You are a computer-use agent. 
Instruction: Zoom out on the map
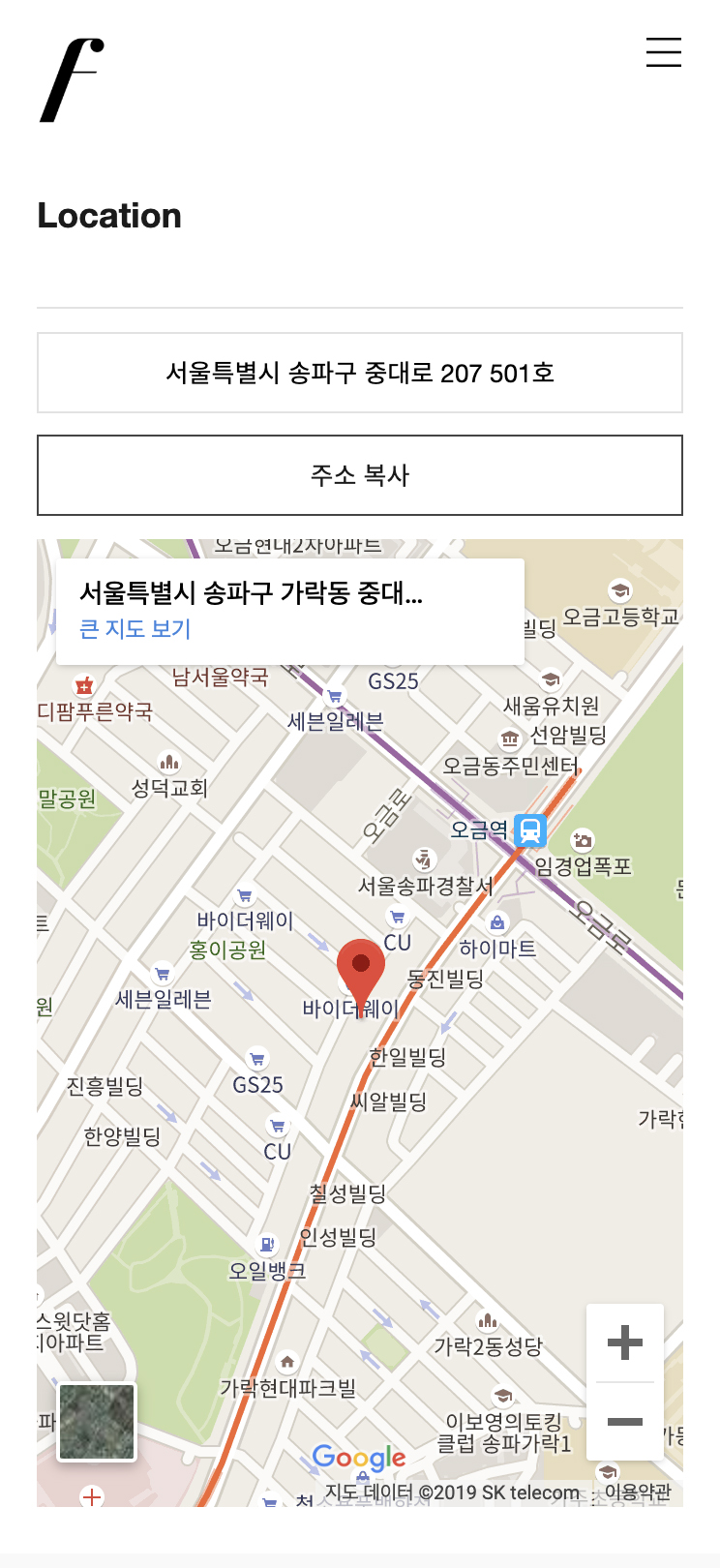pyautogui.click(x=625, y=1421)
